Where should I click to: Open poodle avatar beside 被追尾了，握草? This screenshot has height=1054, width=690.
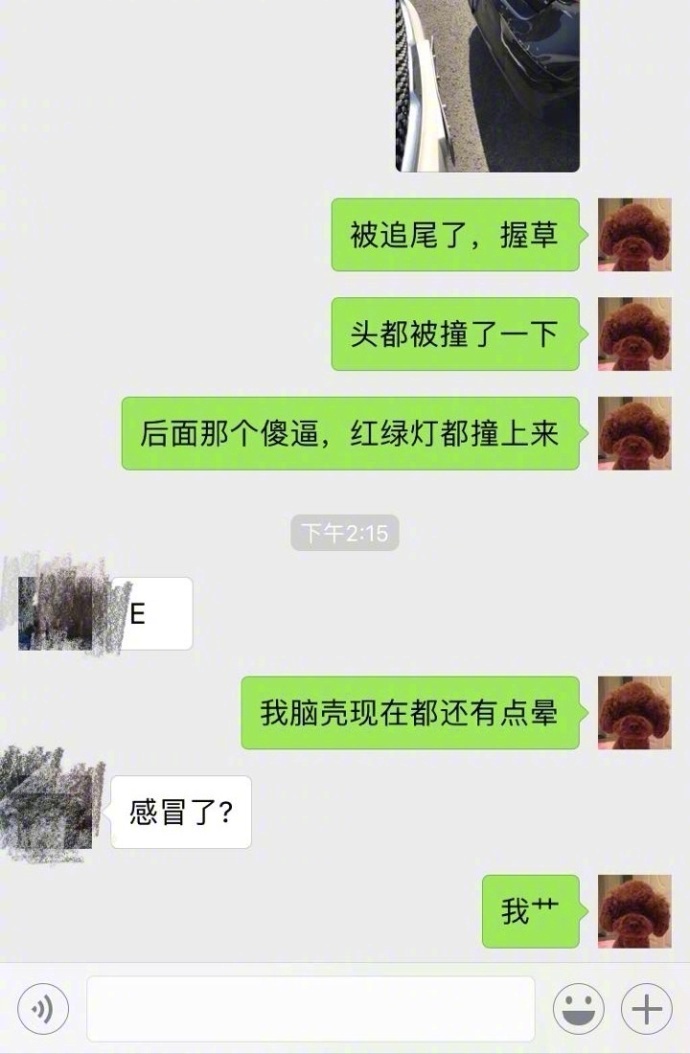click(x=634, y=235)
